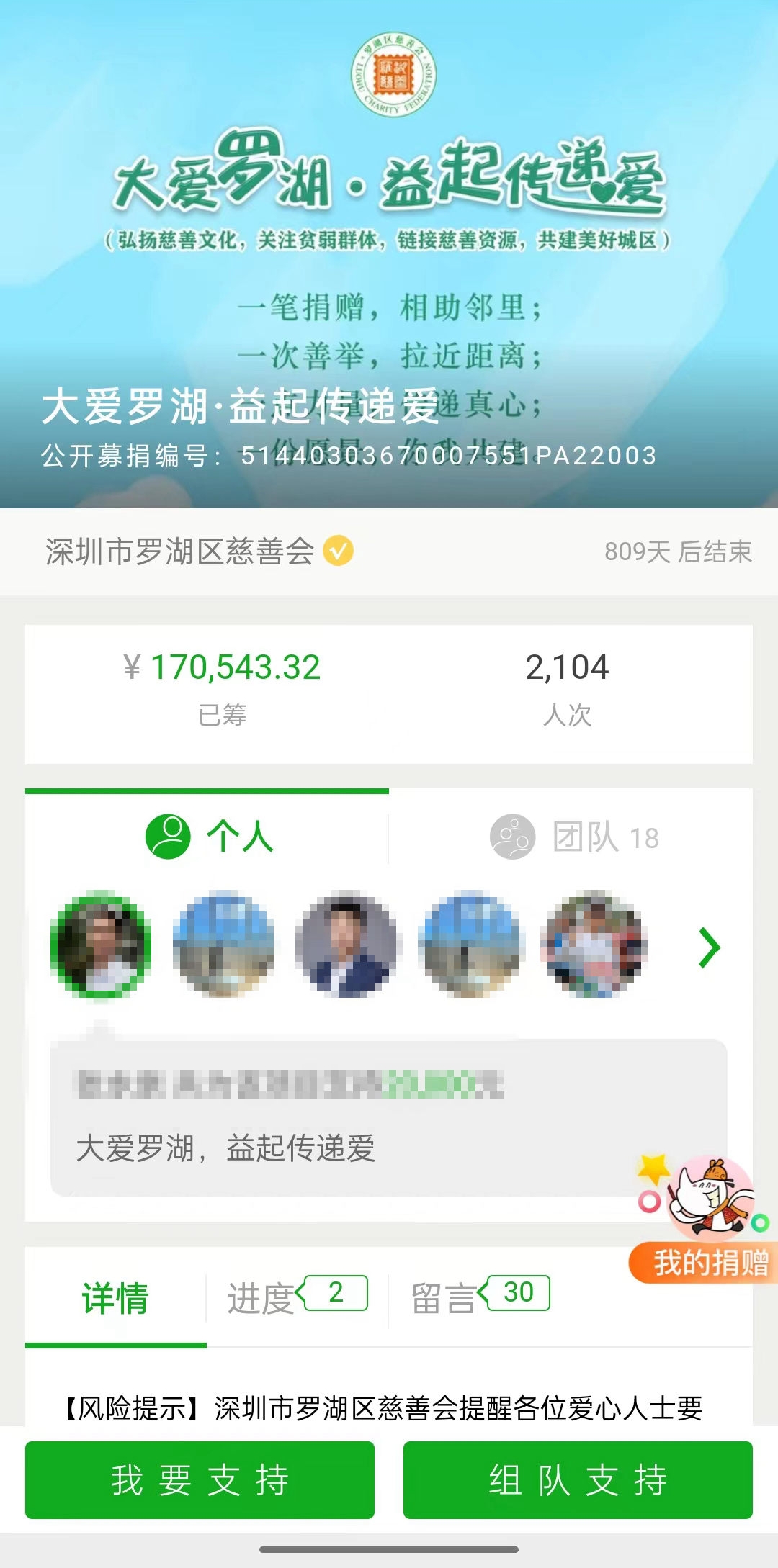Tap the fifth donor avatar
Screen dimensions: 778x1568
tap(594, 945)
